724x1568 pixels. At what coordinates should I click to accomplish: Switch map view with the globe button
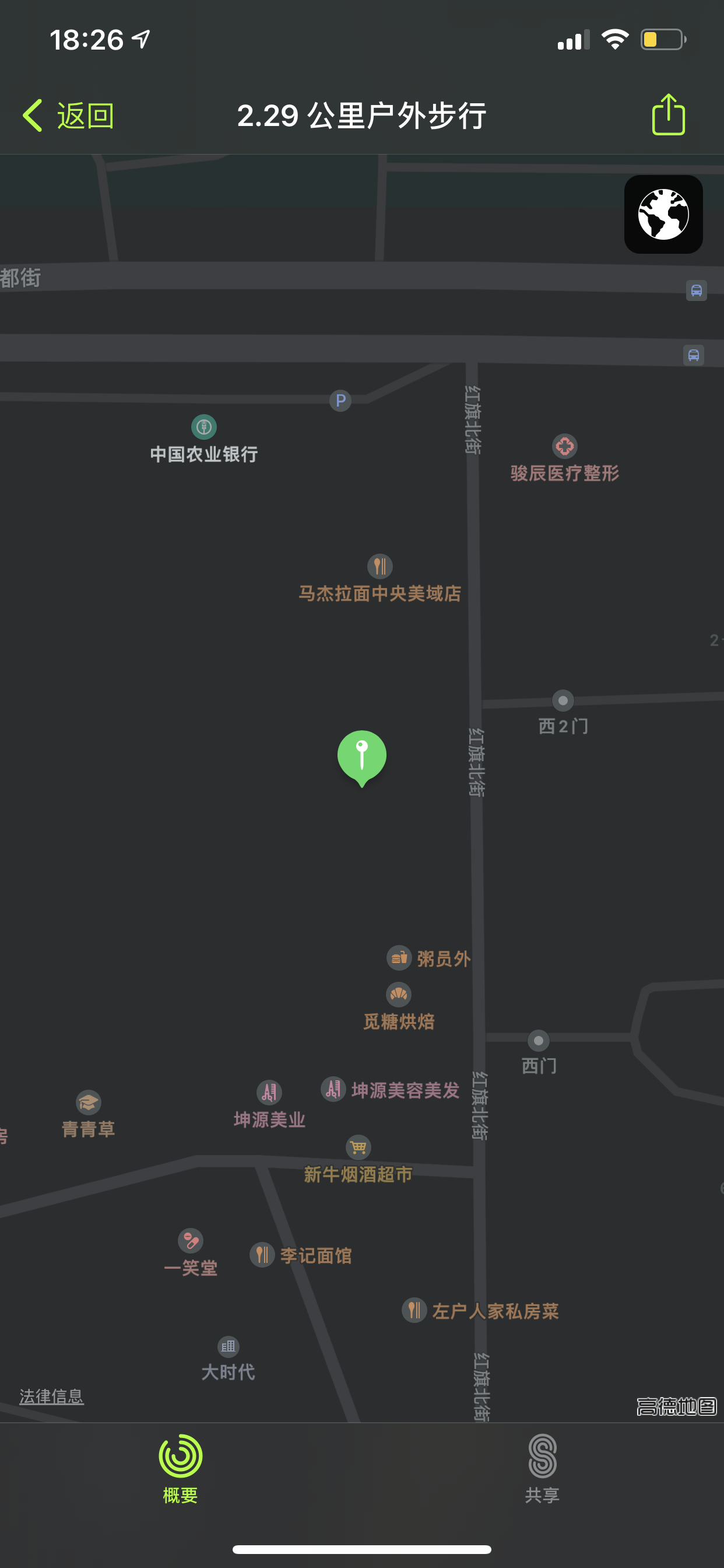[663, 214]
